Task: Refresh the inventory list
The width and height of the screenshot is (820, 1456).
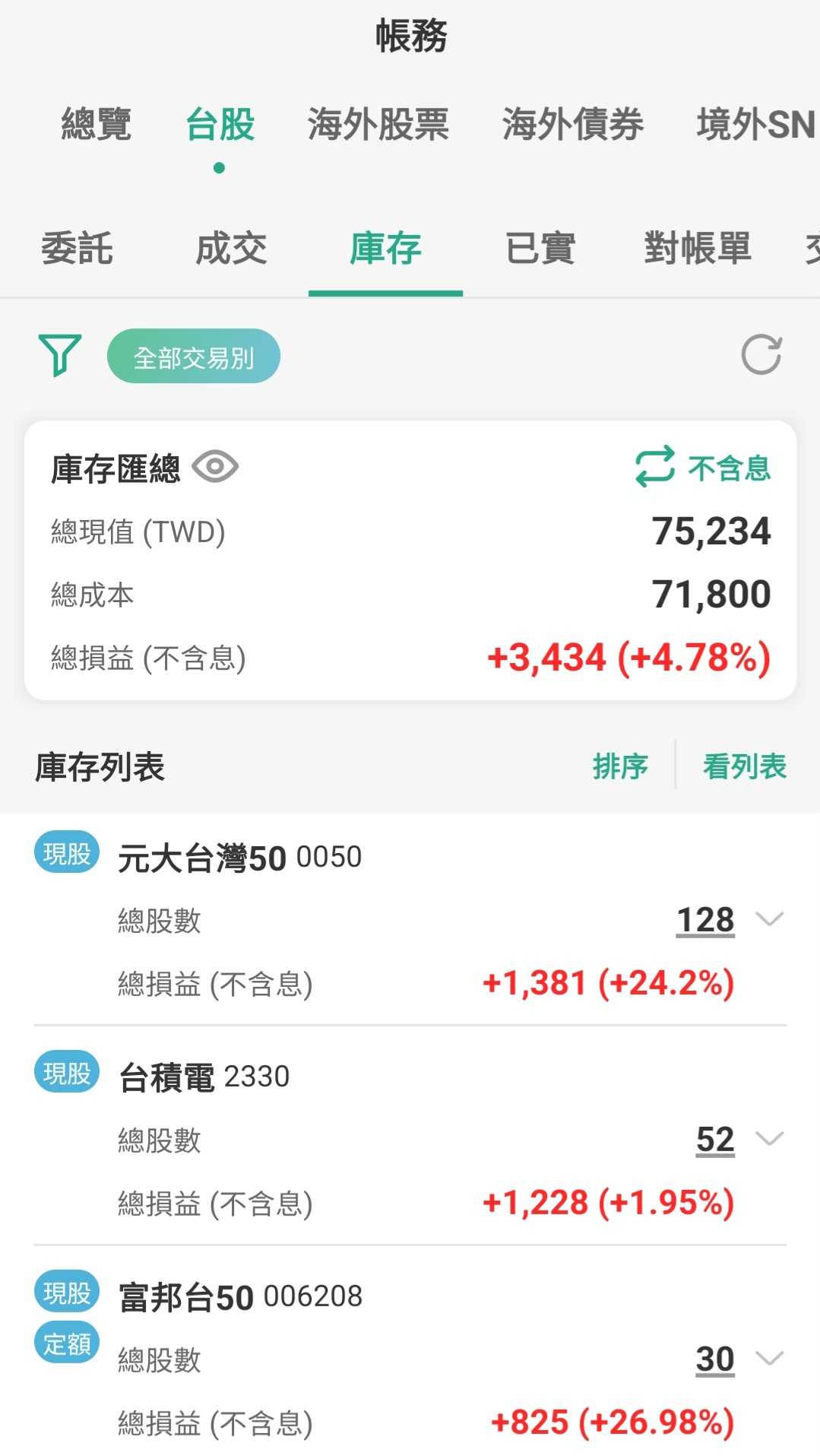Action: click(762, 355)
